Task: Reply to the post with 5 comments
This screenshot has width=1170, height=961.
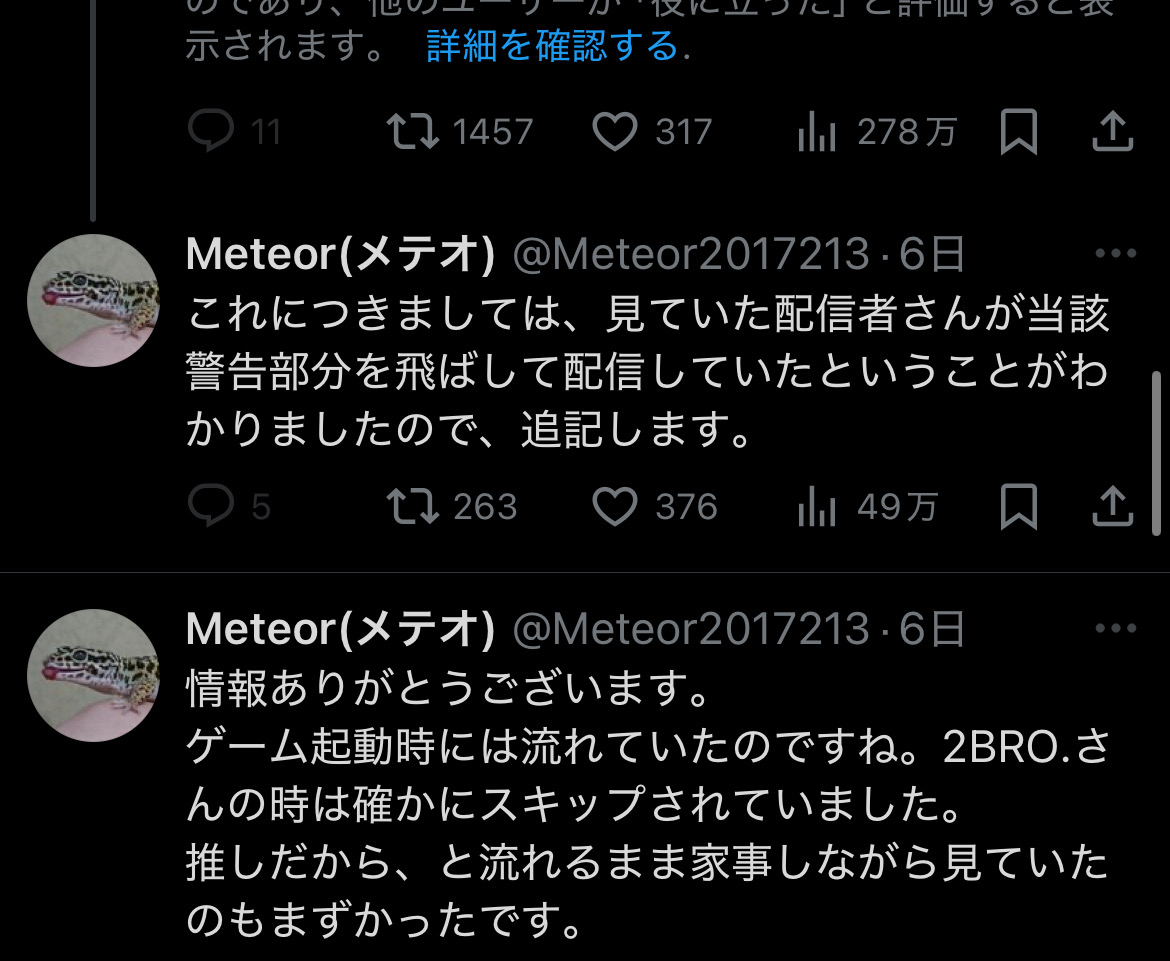Action: [211, 507]
